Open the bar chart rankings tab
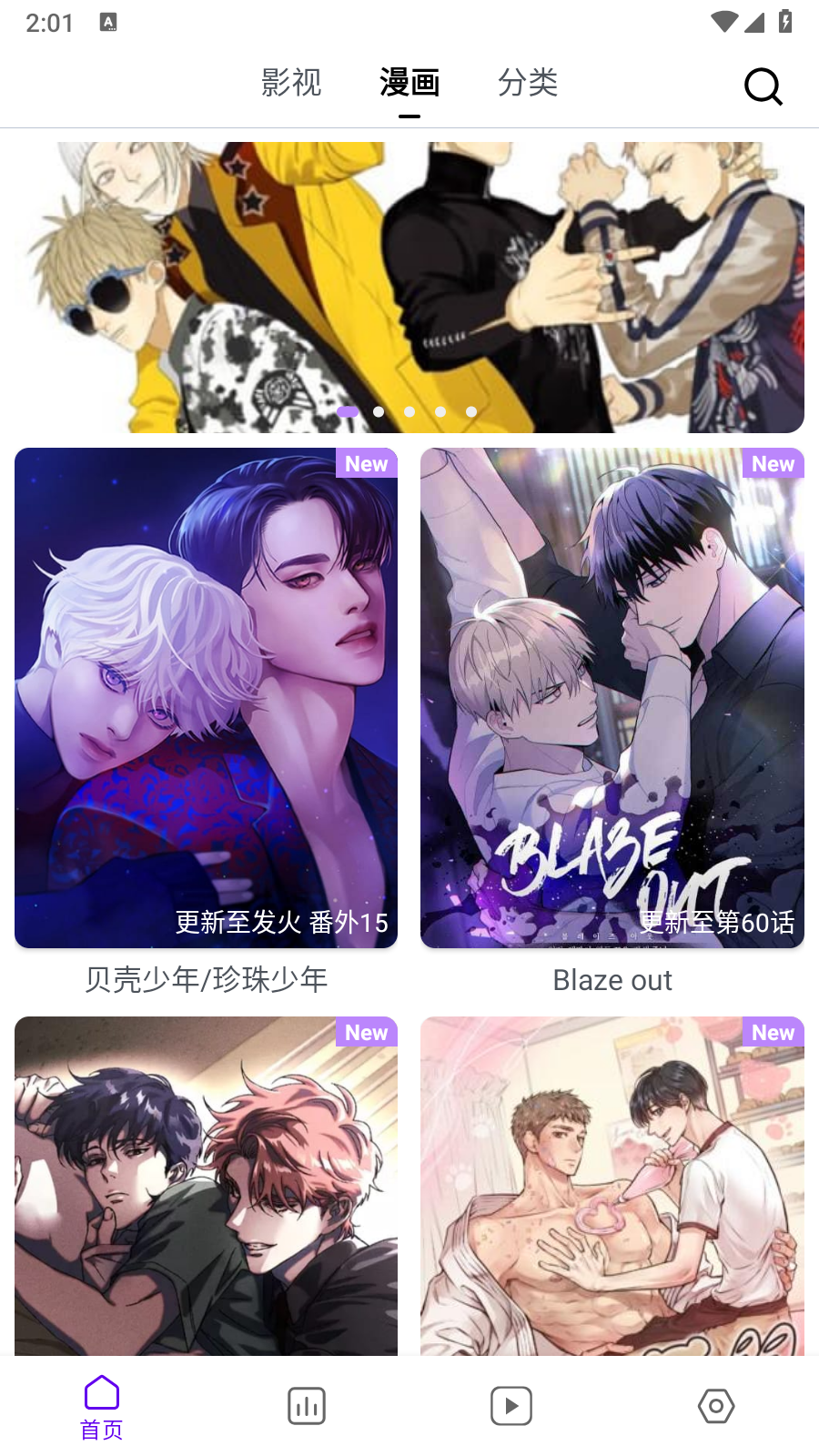Screen dimensions: 819x1456 307,1406
